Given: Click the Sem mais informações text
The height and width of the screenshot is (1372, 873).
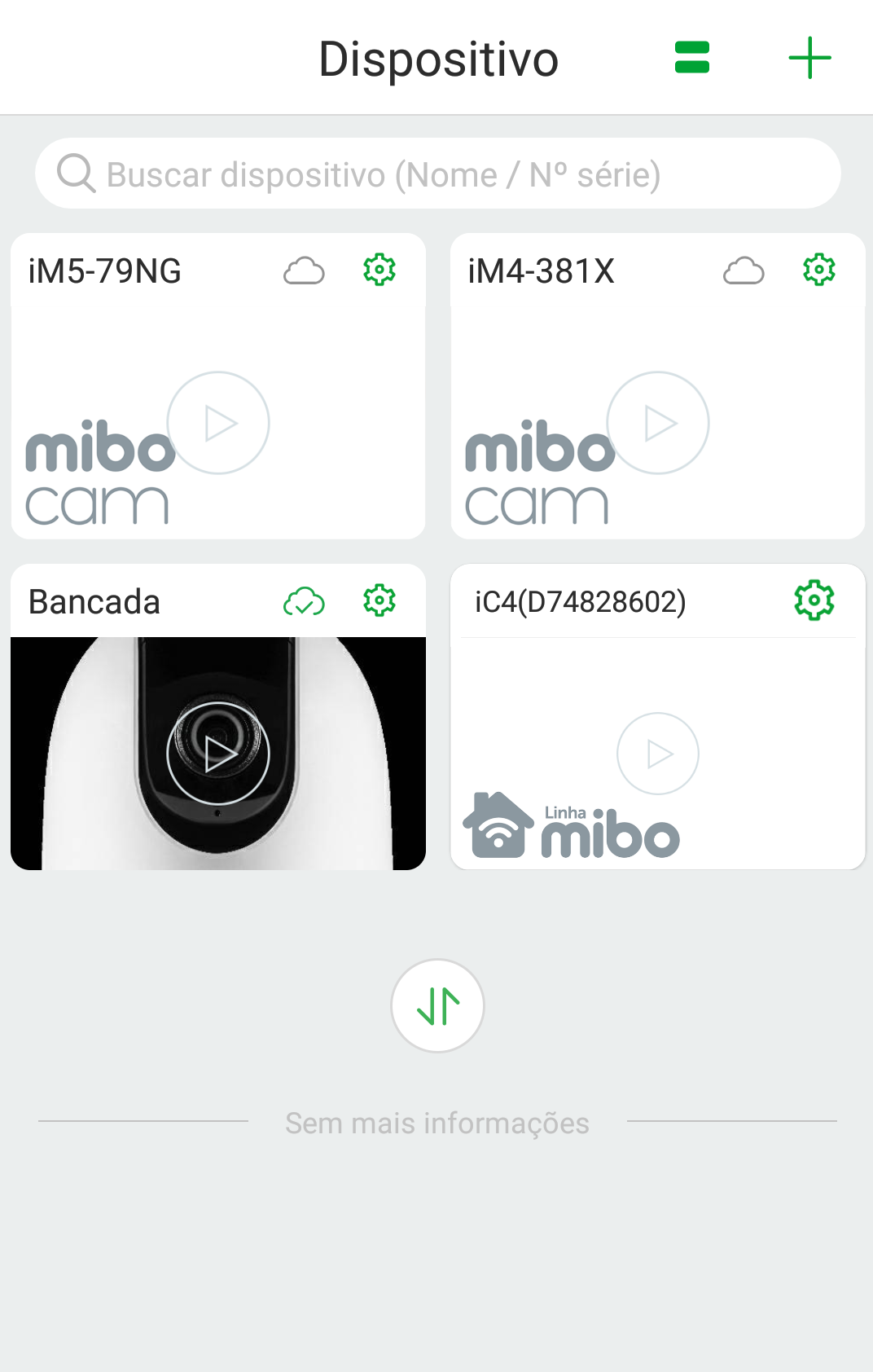Looking at the screenshot, I should pyautogui.click(x=436, y=1122).
